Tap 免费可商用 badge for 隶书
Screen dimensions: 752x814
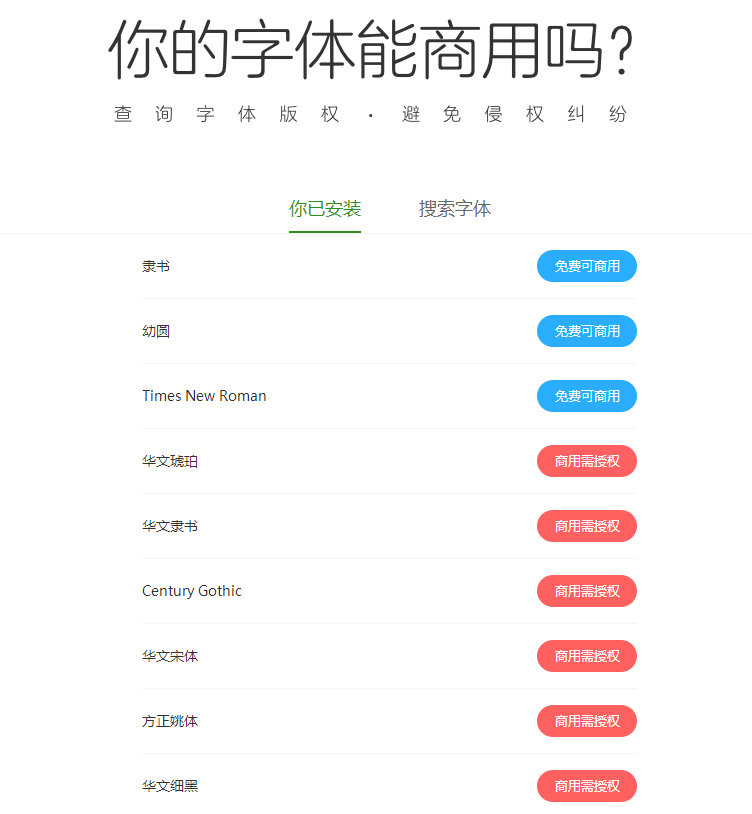point(587,266)
